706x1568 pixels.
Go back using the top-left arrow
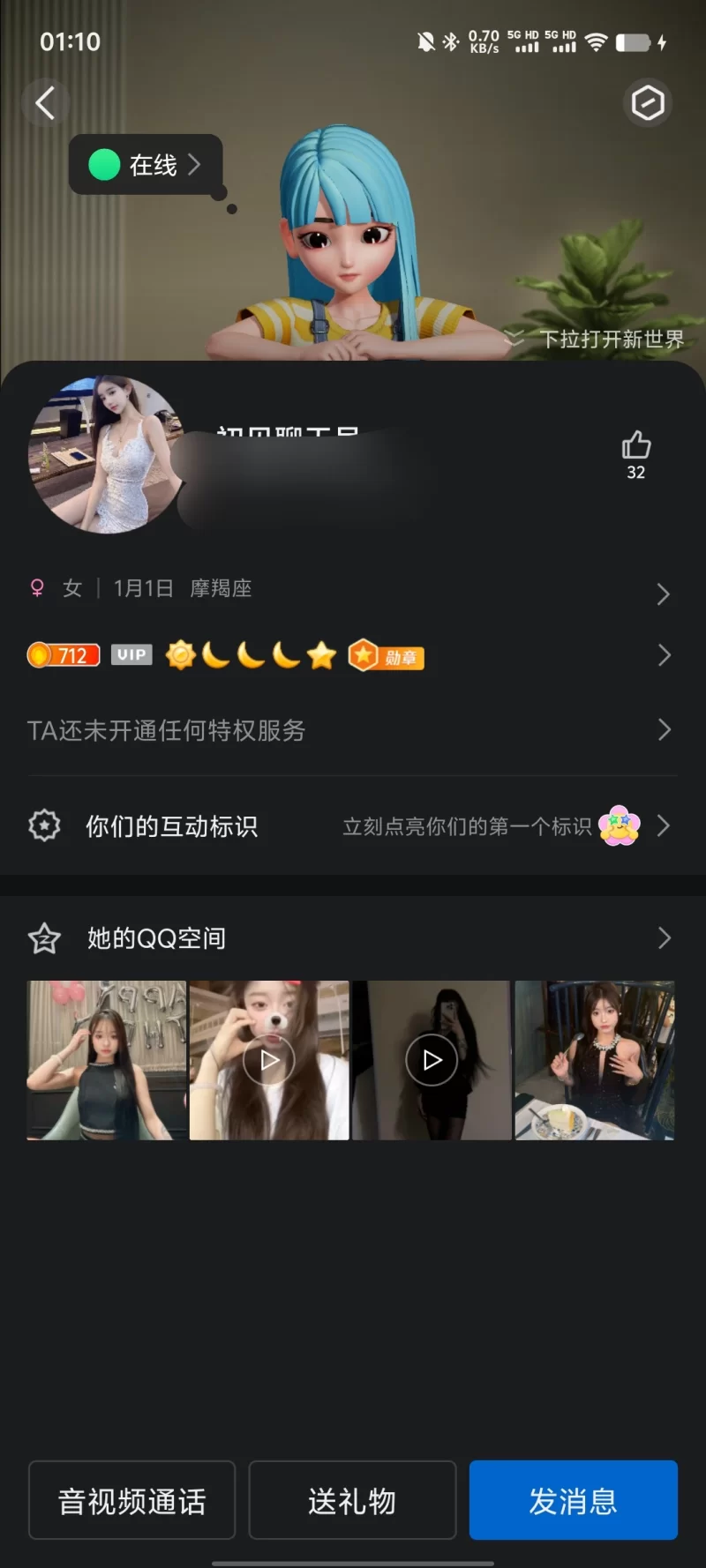(45, 103)
